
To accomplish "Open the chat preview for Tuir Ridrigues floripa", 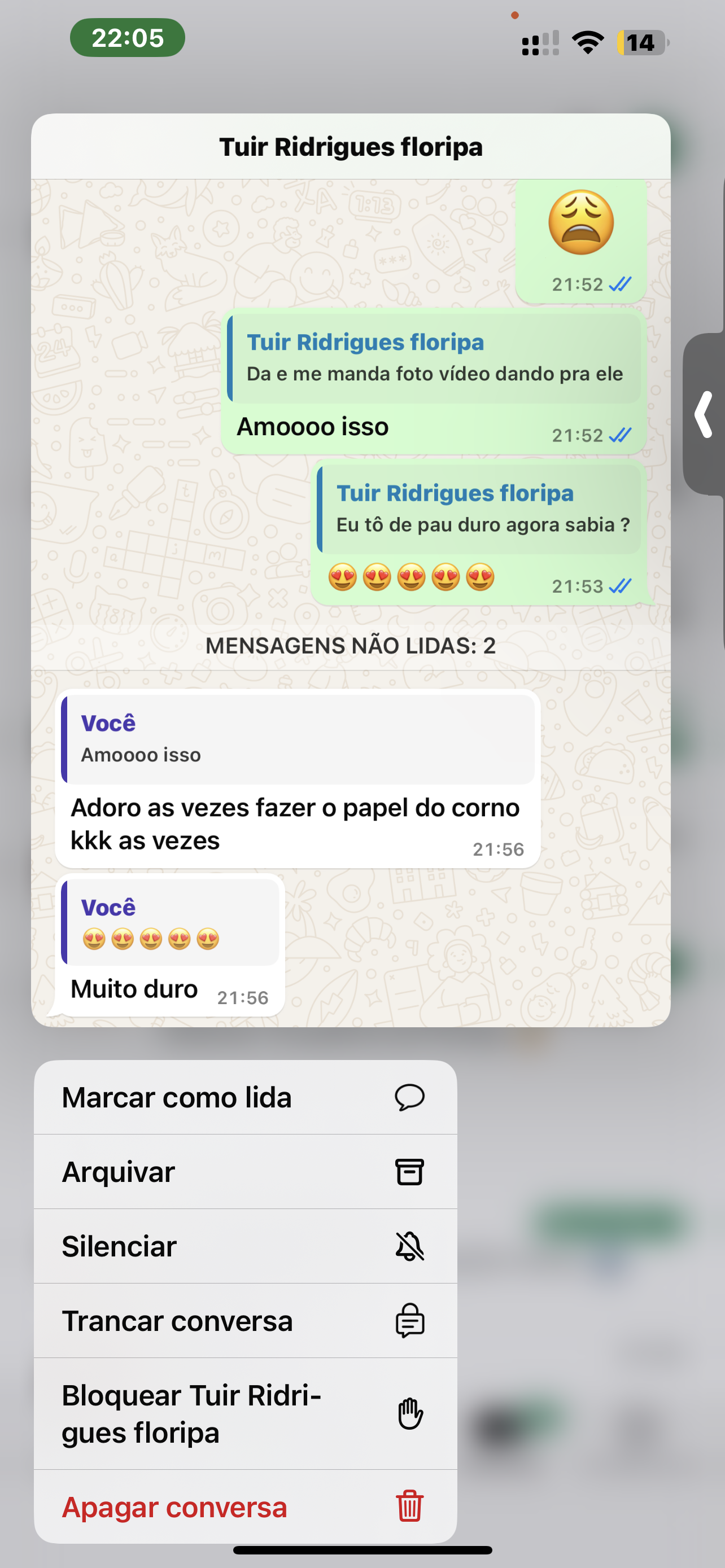I will point(351,570).
